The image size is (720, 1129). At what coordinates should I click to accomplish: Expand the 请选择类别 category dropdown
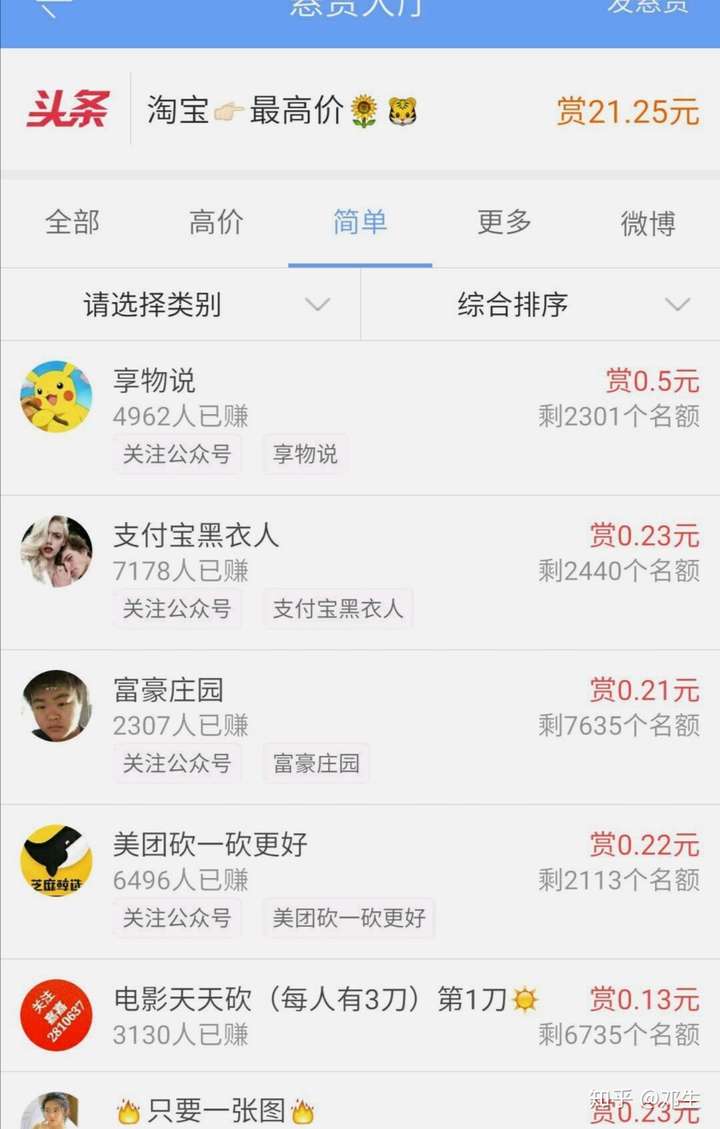pos(180,305)
